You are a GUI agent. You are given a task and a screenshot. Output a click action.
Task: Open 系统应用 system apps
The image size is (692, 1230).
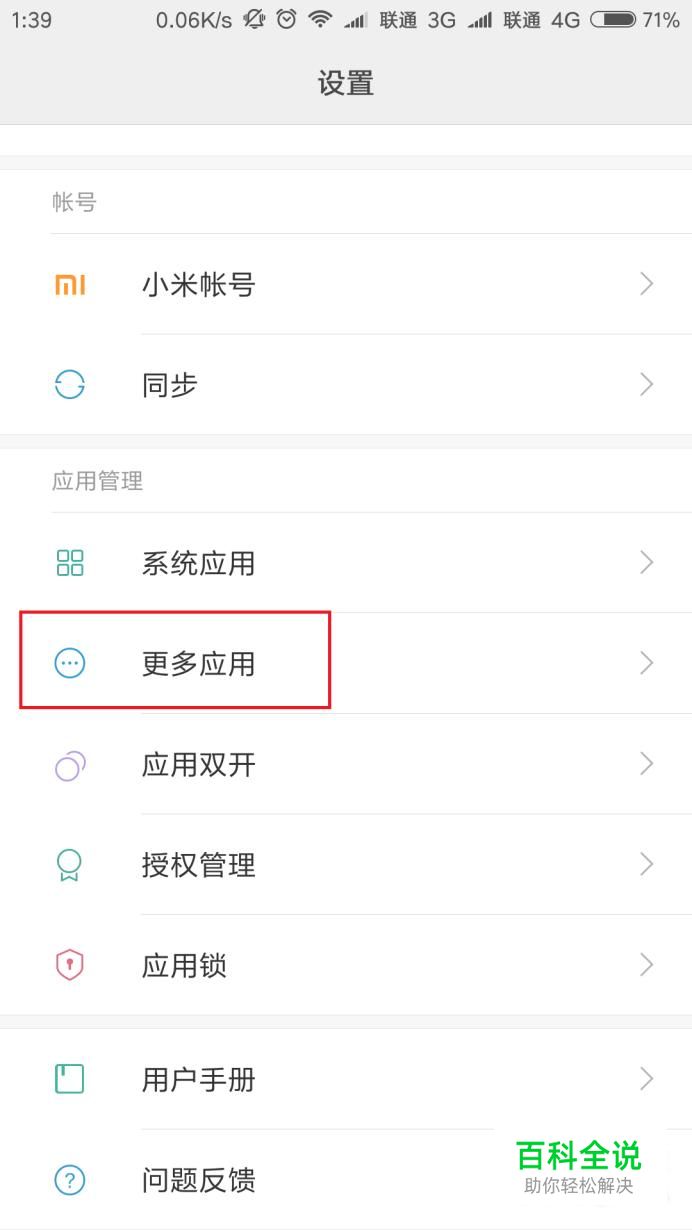click(x=346, y=563)
